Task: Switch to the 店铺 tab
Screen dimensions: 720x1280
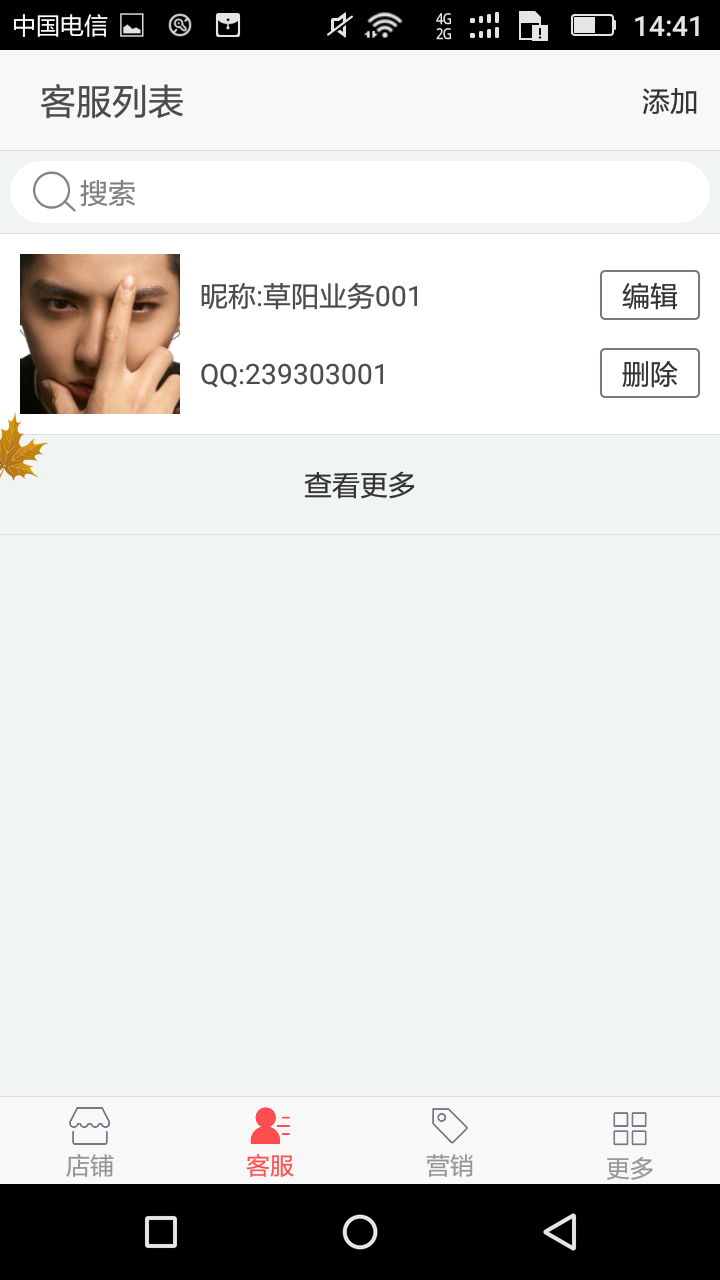Action: click(x=90, y=1142)
